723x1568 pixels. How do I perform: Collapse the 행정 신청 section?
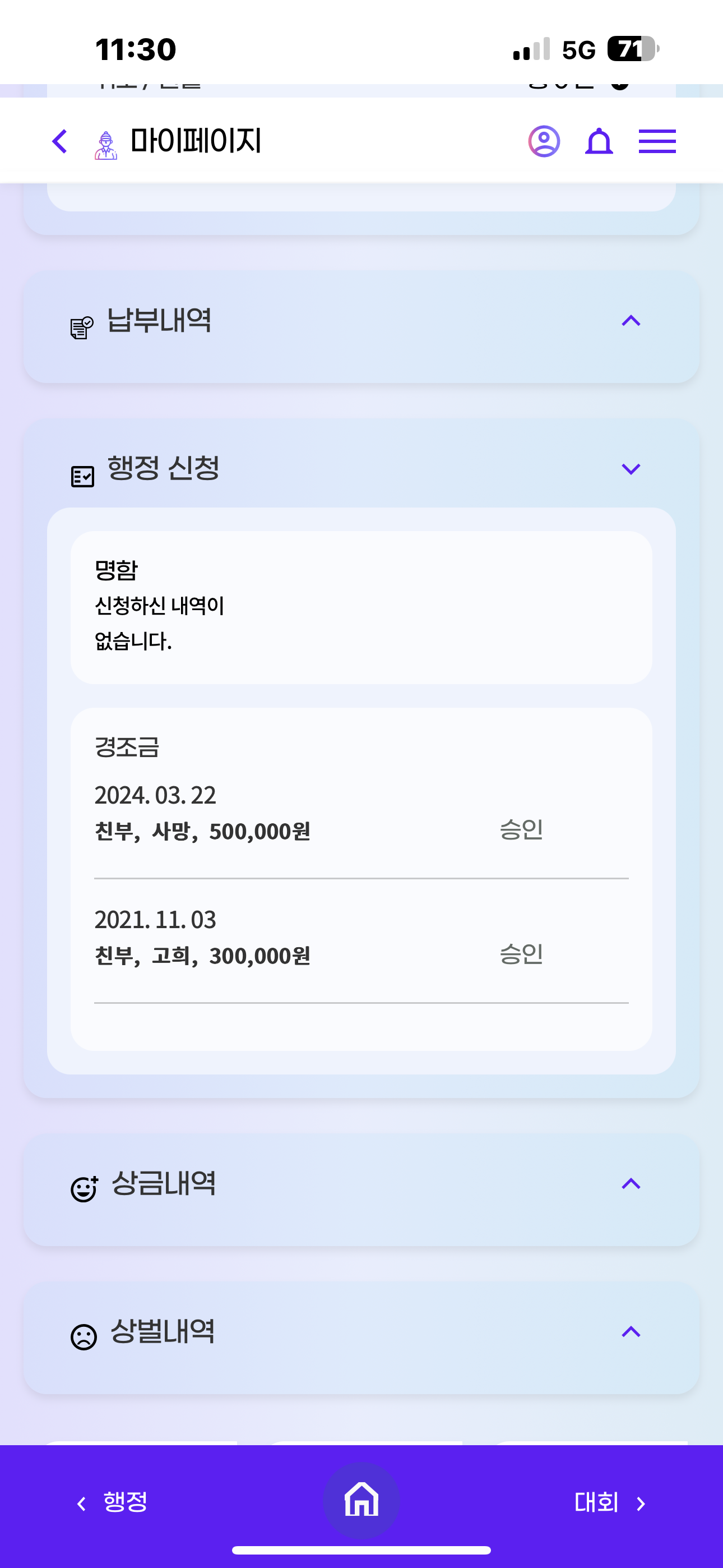coord(361,468)
